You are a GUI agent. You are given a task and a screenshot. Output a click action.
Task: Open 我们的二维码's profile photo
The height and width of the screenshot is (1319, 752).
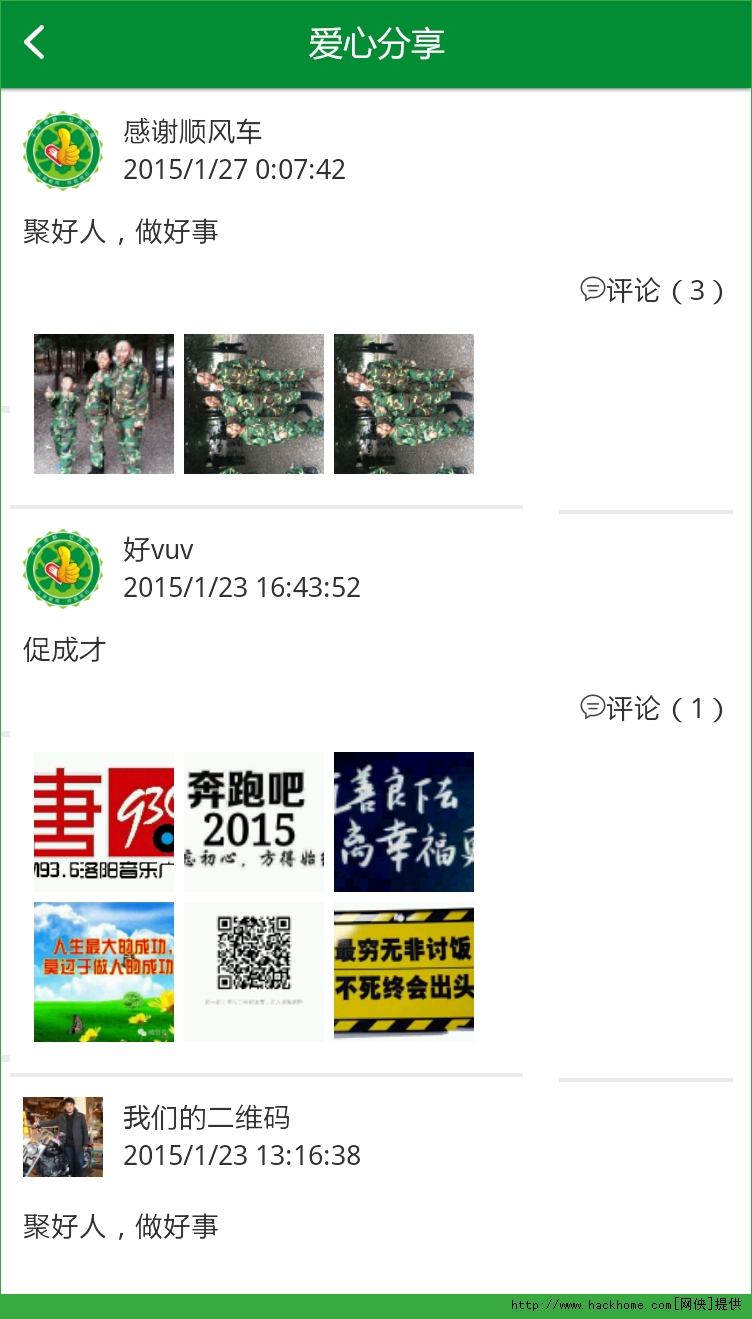(63, 1137)
